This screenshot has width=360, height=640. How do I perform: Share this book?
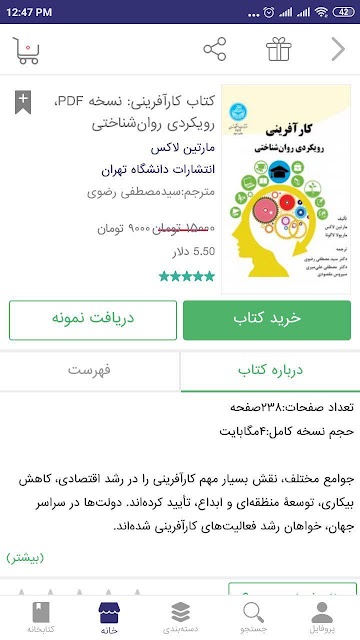[x=215, y=49]
